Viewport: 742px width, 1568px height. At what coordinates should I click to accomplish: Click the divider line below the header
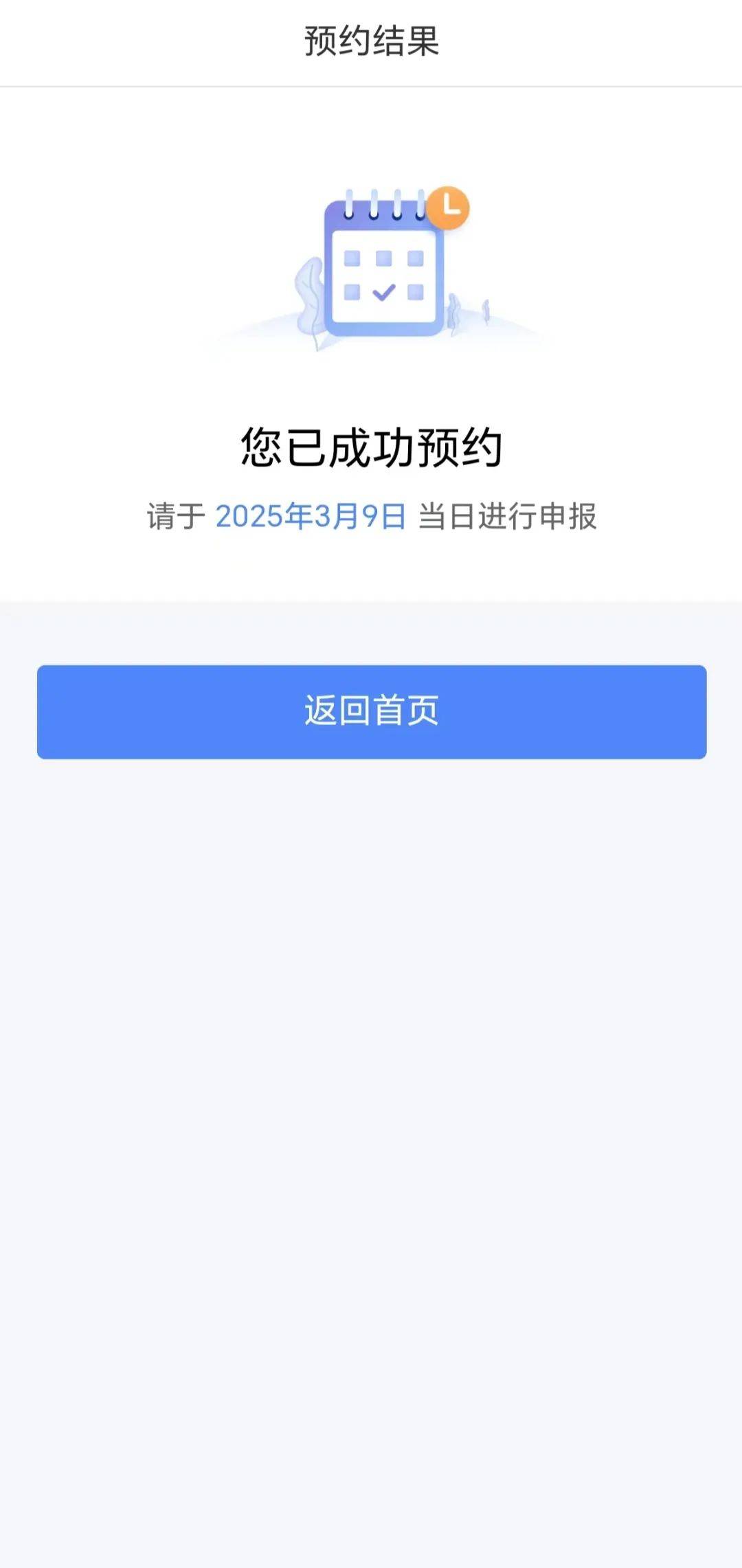tap(371, 85)
